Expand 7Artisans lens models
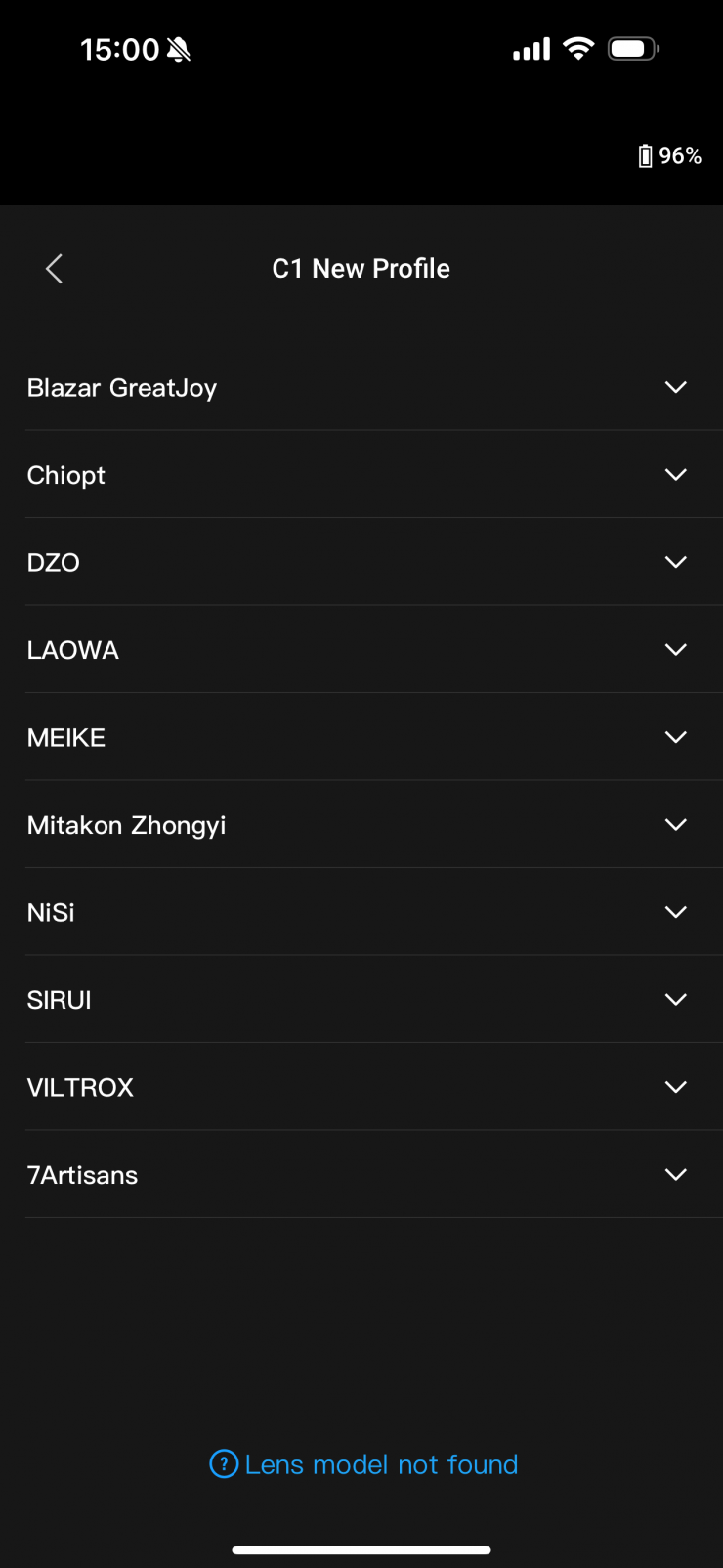723x1568 pixels. click(x=675, y=1175)
